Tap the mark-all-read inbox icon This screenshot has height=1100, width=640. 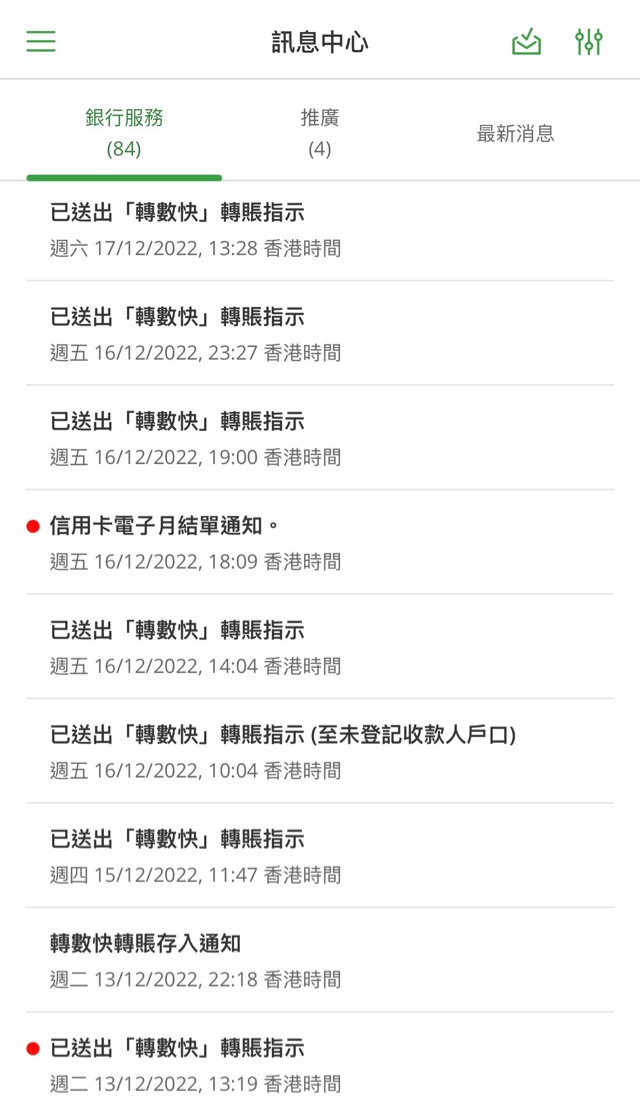[526, 41]
